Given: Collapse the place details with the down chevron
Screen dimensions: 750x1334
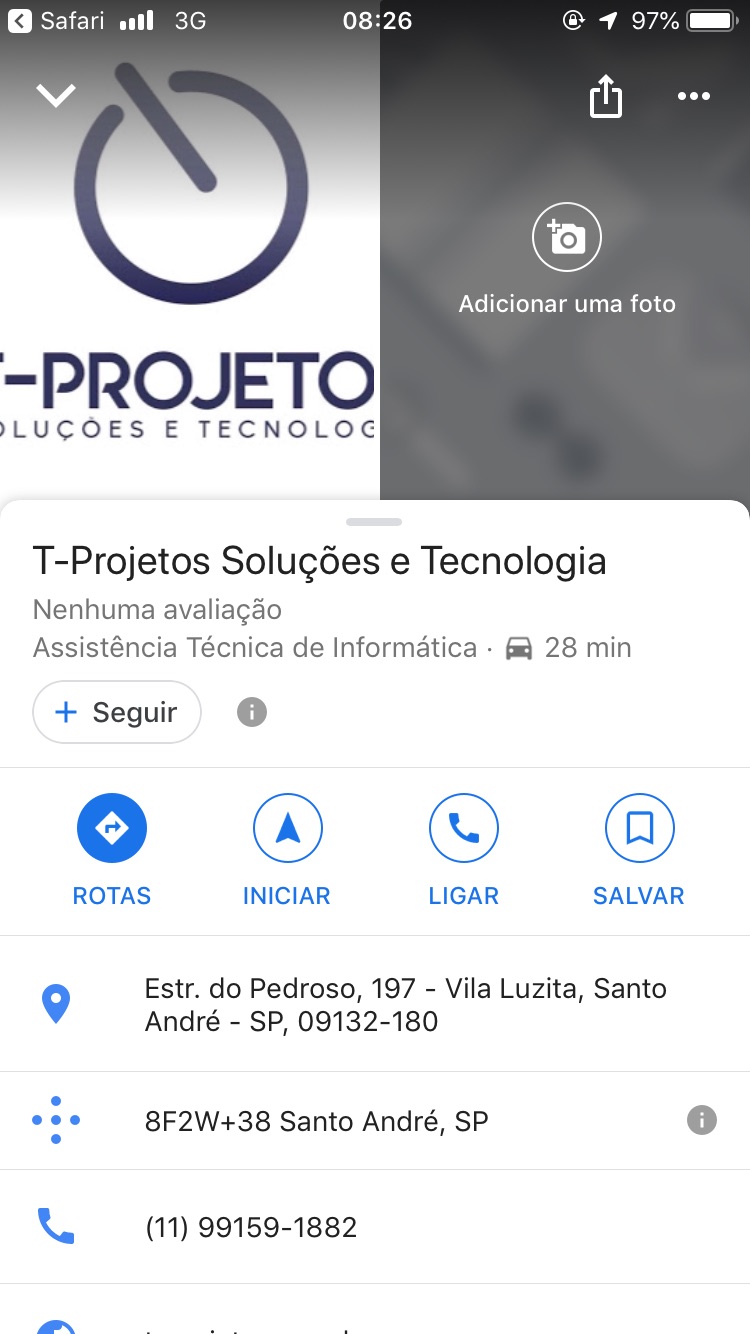Looking at the screenshot, I should tap(56, 95).
